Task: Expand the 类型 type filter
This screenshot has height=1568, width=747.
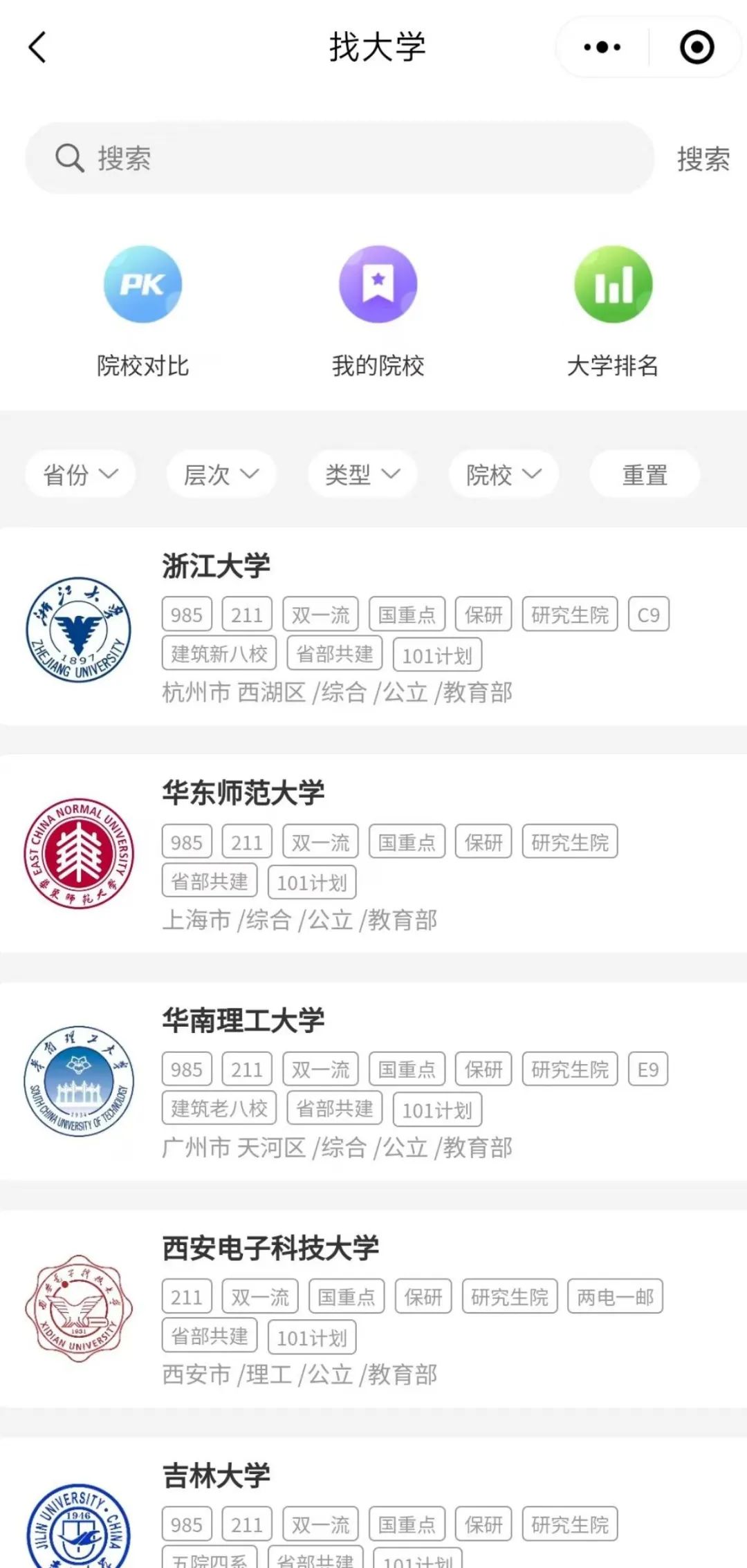Action: click(362, 474)
